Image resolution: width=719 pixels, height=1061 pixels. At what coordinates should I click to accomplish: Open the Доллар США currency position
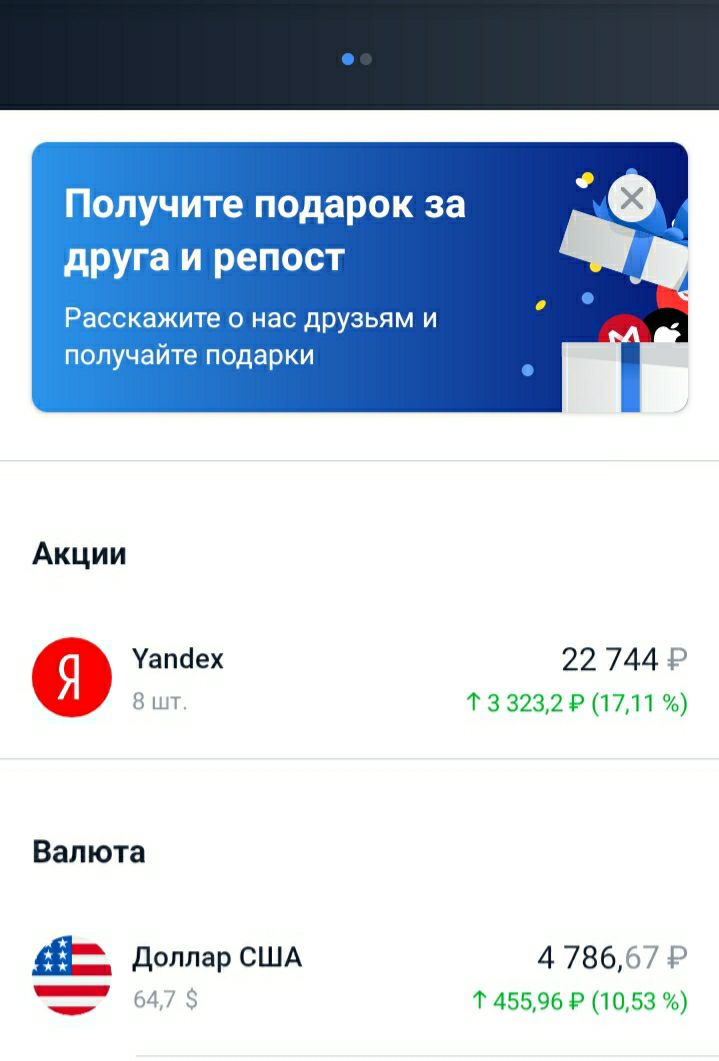pyautogui.click(x=359, y=976)
